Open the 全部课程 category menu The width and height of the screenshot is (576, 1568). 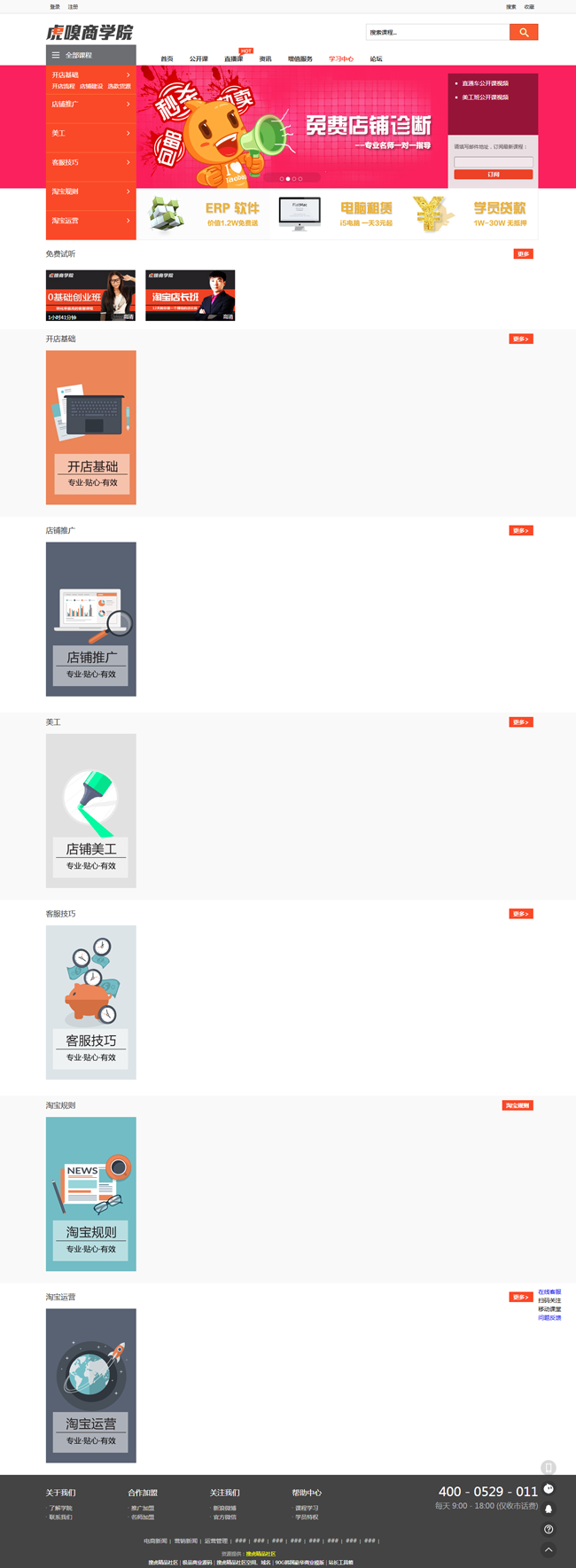(x=90, y=55)
